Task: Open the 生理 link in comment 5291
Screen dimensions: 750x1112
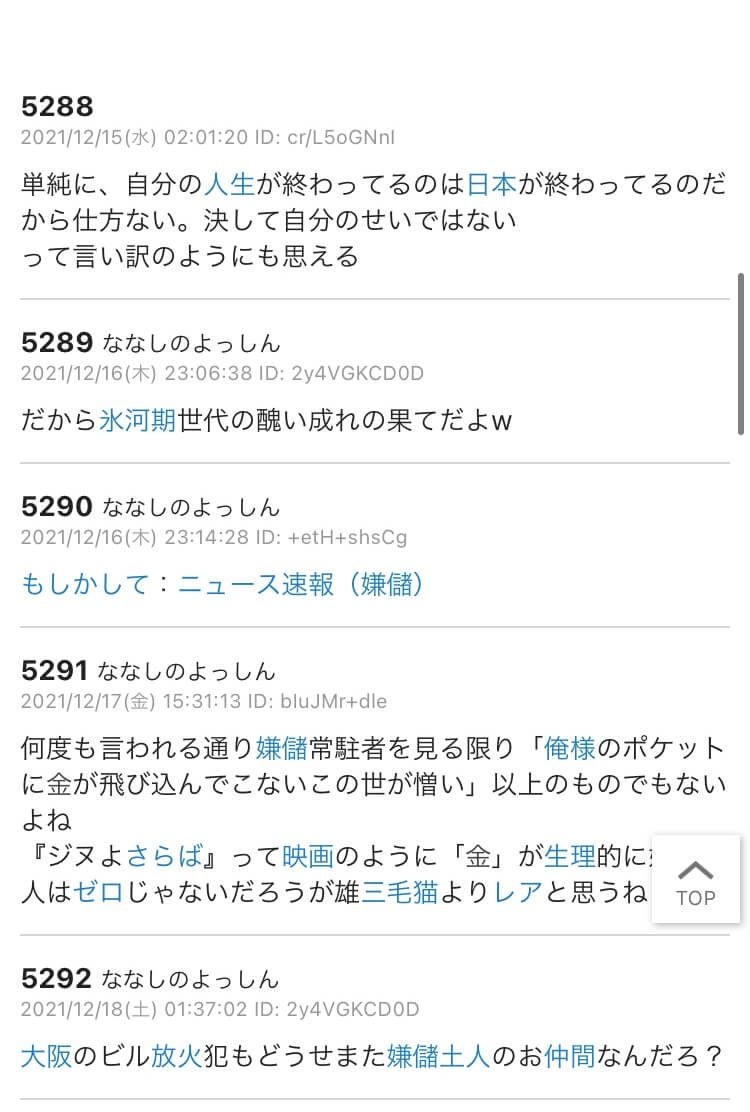Action: coord(570,856)
